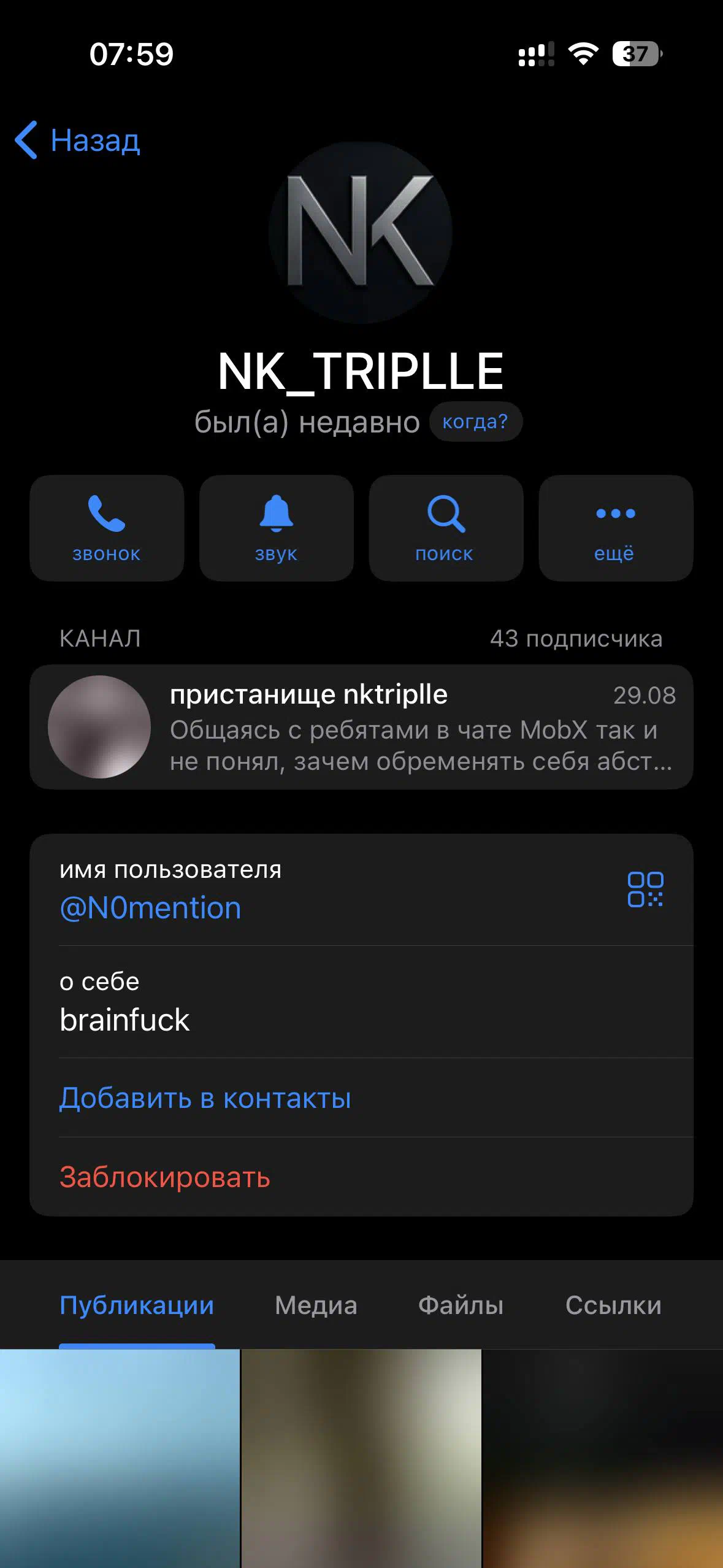Open the NK profile picture

[361, 233]
